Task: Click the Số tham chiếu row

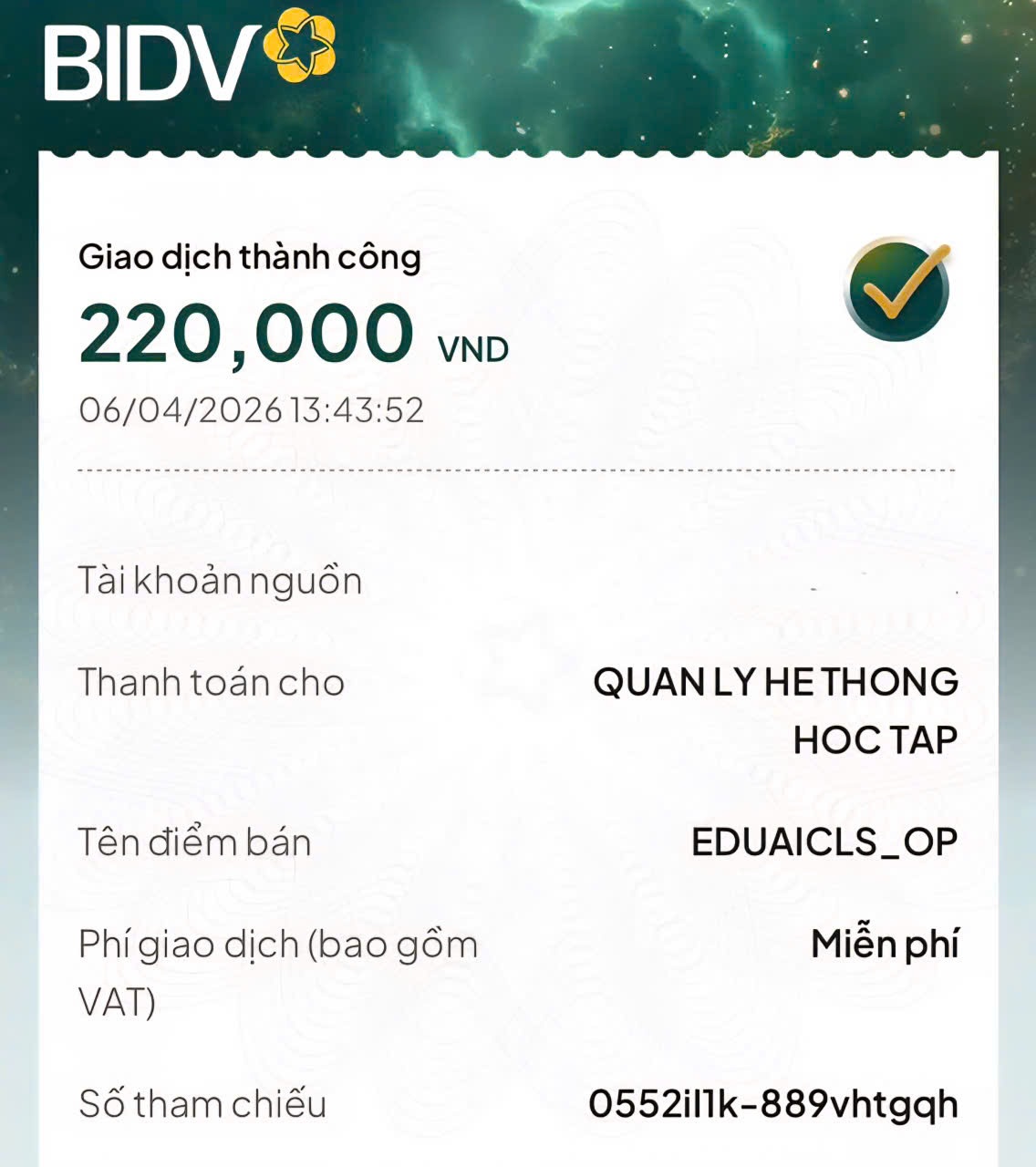Action: [x=202, y=1105]
